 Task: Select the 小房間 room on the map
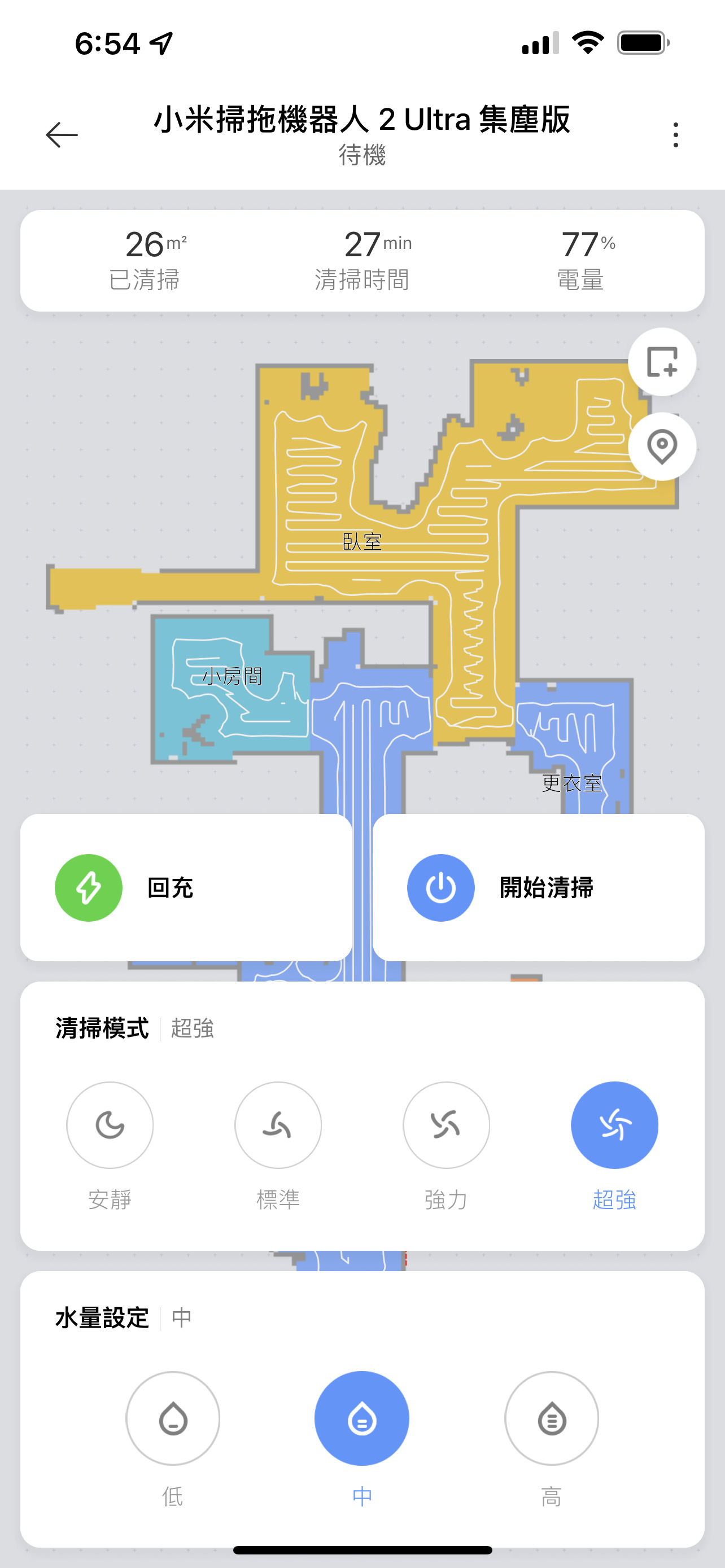[x=232, y=676]
